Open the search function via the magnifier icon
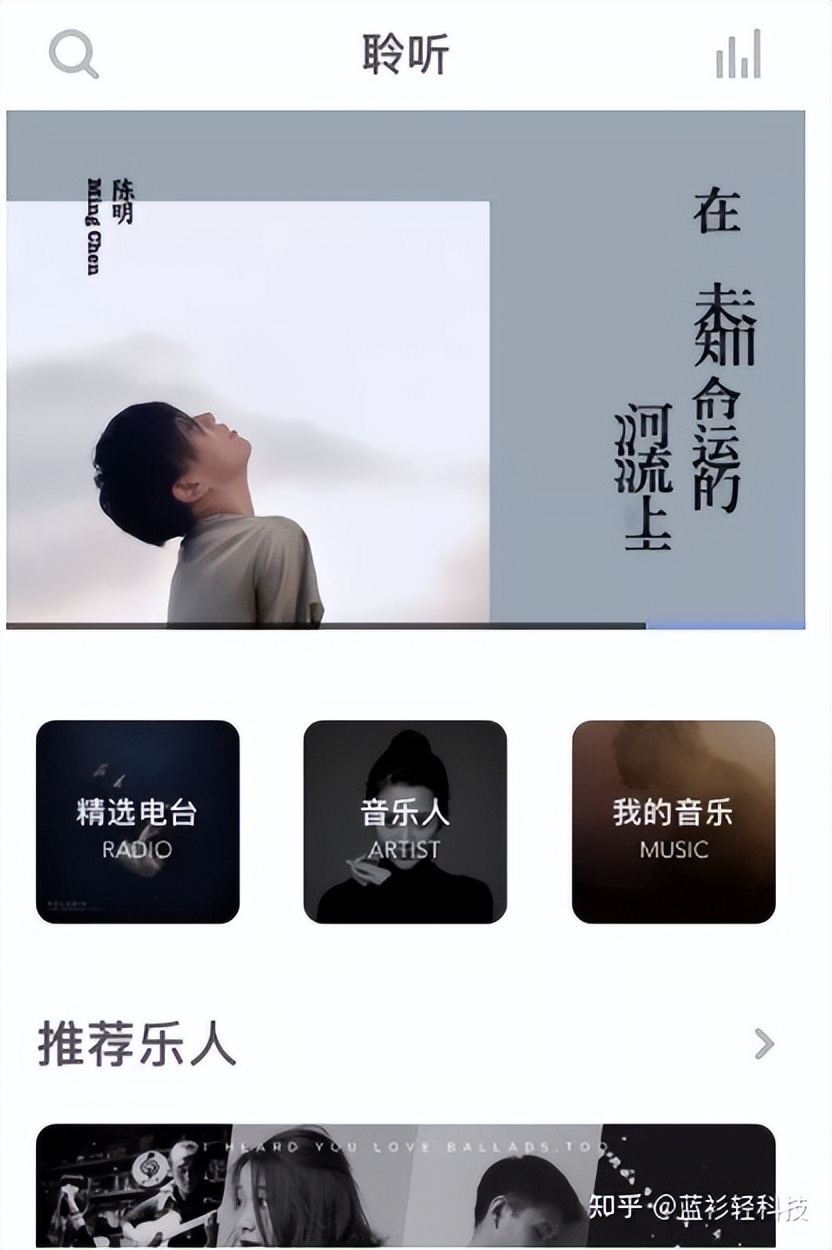This screenshot has height=1250, width=832. pos(73,55)
